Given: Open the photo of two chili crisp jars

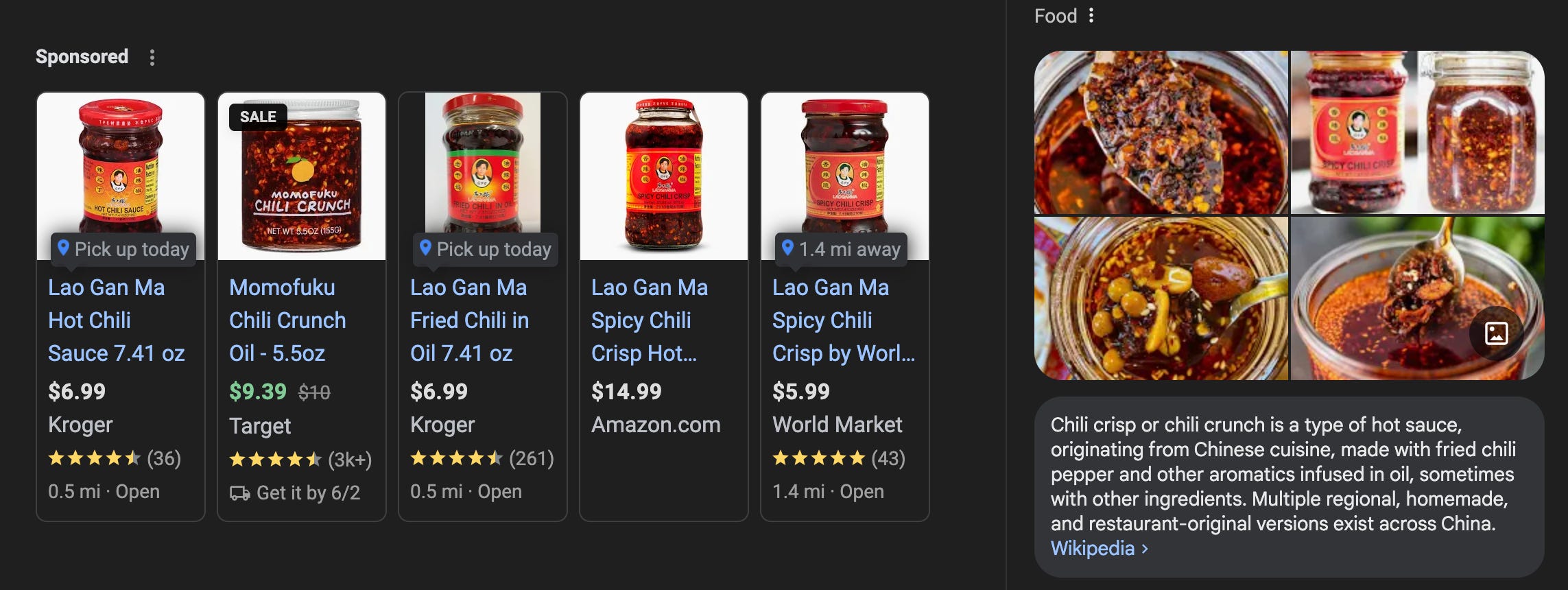Looking at the screenshot, I should point(1417,132).
